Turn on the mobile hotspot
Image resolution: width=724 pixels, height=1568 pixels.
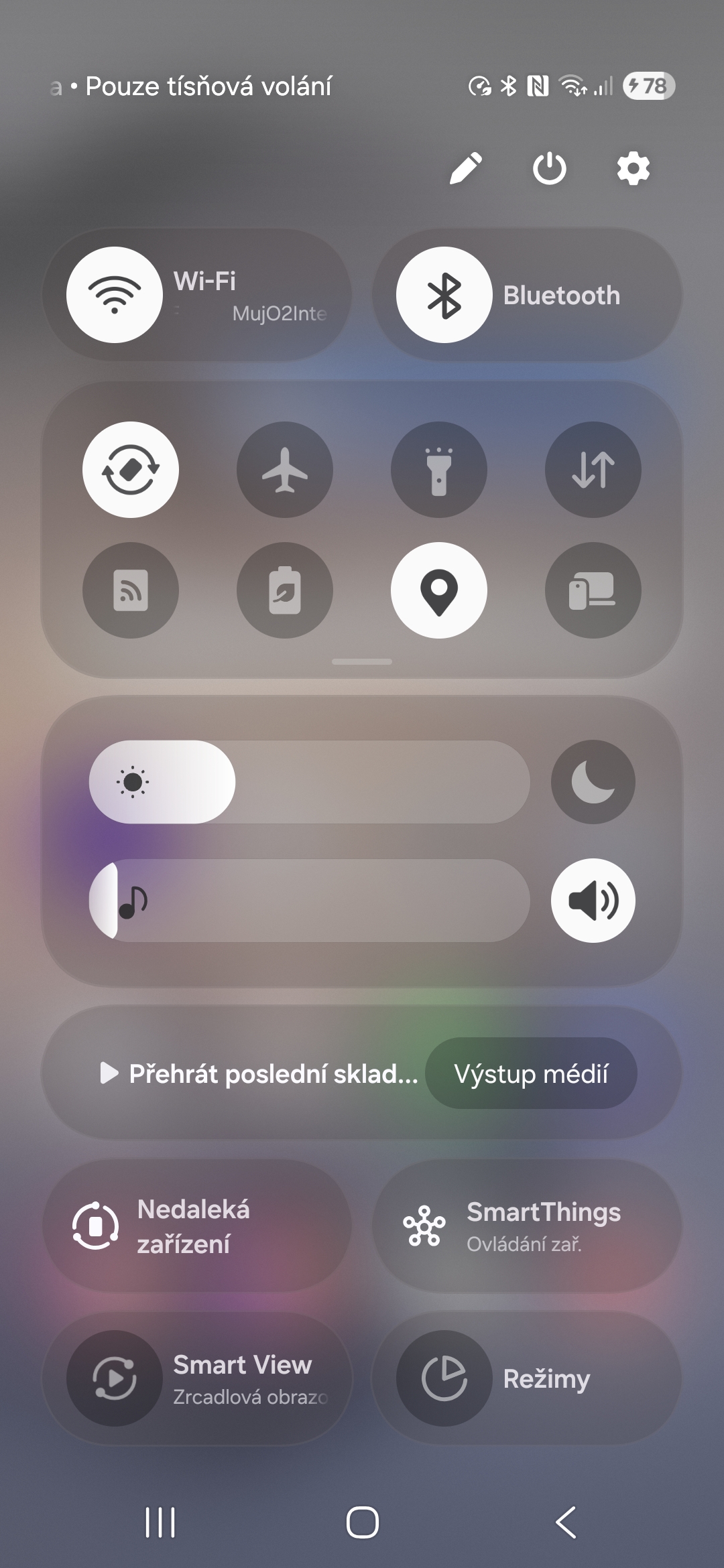(x=131, y=590)
